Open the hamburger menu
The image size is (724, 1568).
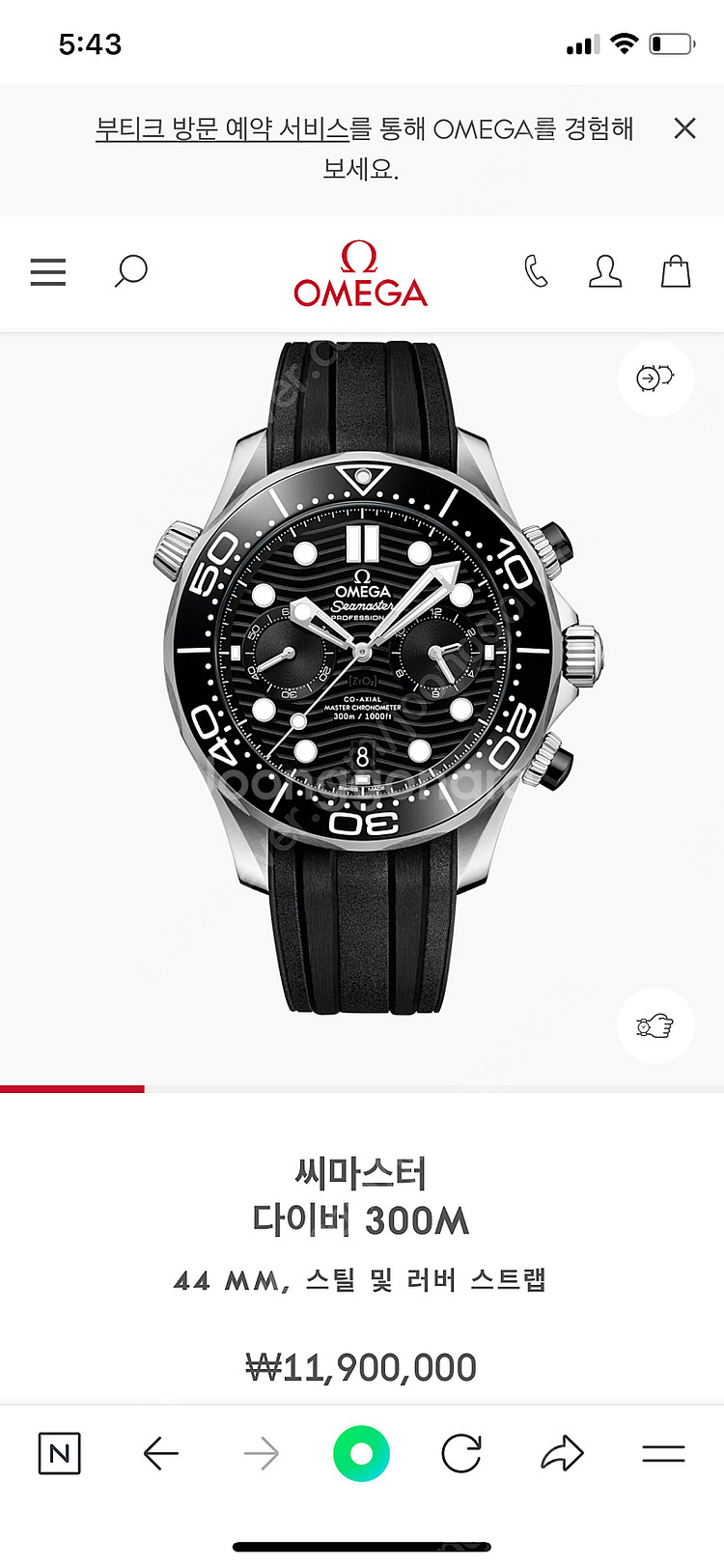point(48,272)
